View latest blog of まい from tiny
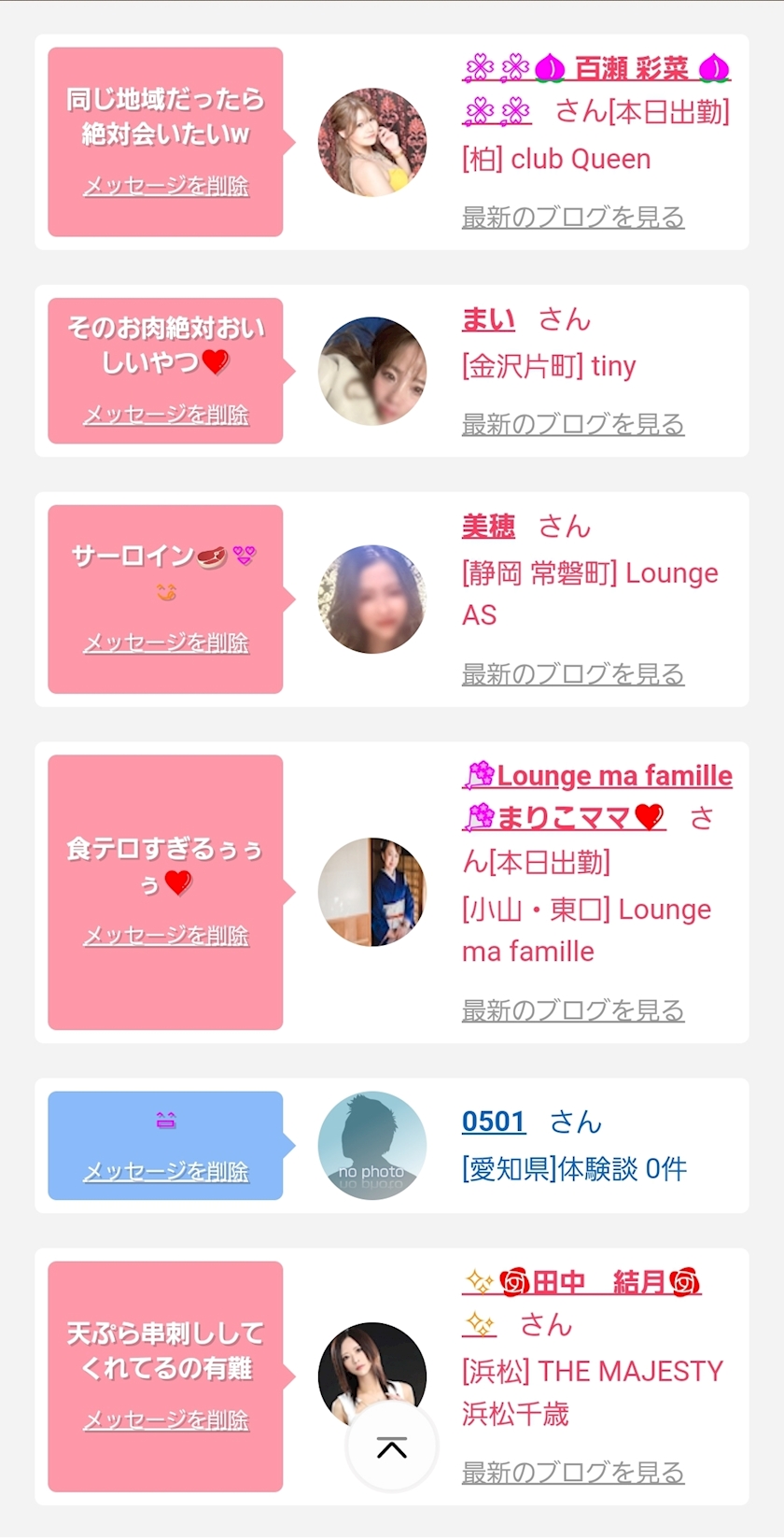Screen dimensions: 784x1538 pos(573,425)
